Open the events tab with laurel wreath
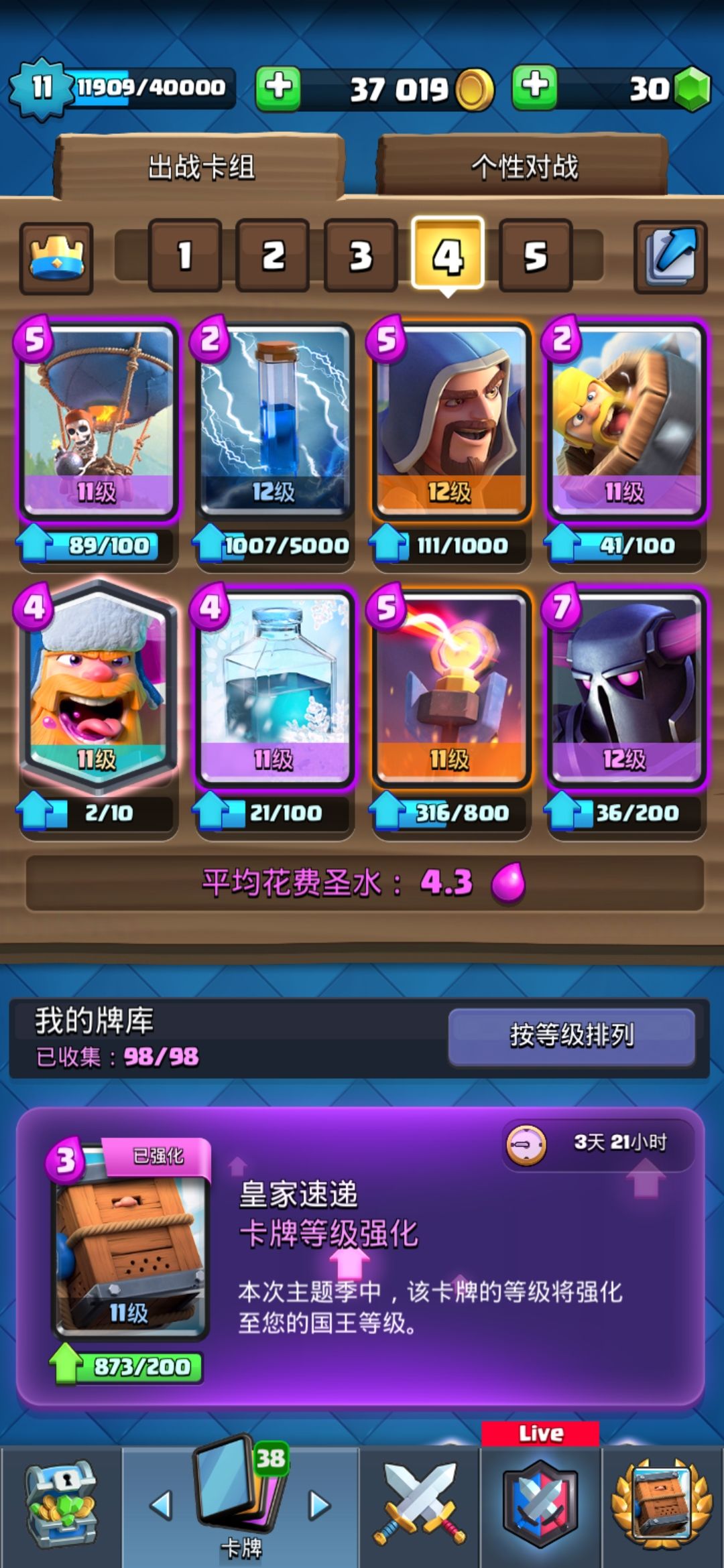The image size is (724, 1568). coord(662,1504)
